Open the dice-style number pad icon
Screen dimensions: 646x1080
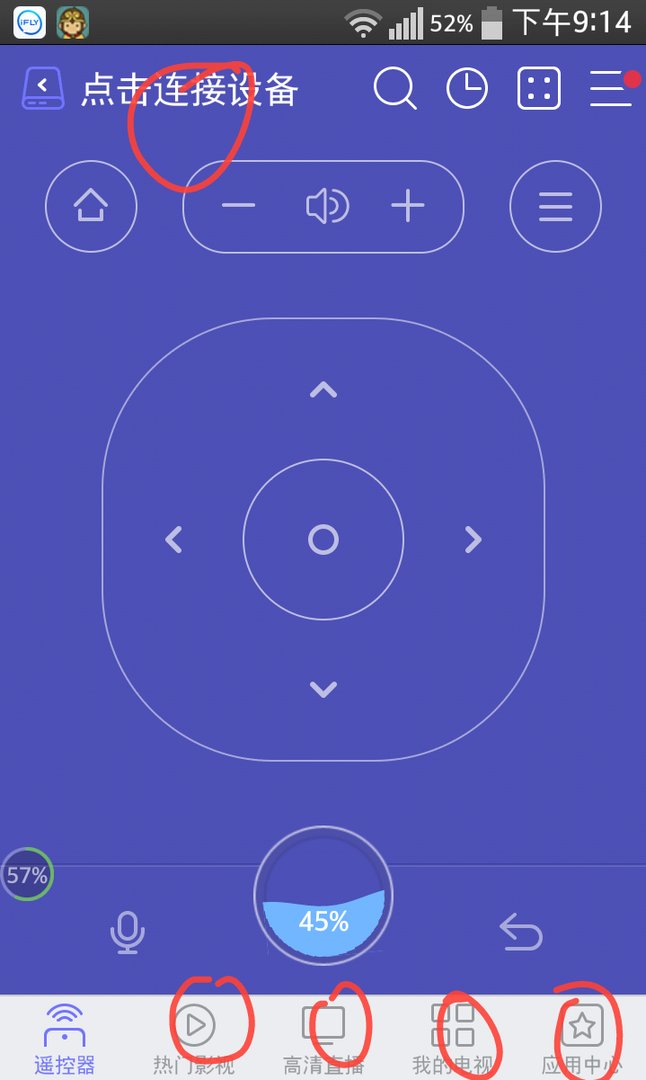click(538, 89)
